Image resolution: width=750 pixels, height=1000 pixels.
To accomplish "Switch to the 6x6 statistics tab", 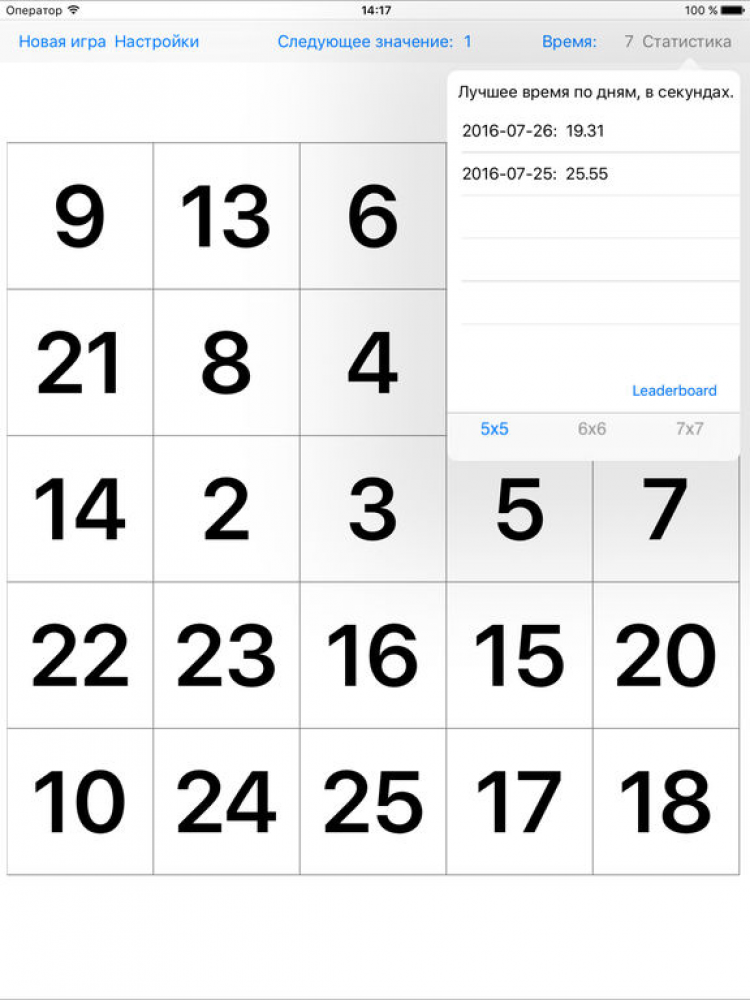I will 592,429.
